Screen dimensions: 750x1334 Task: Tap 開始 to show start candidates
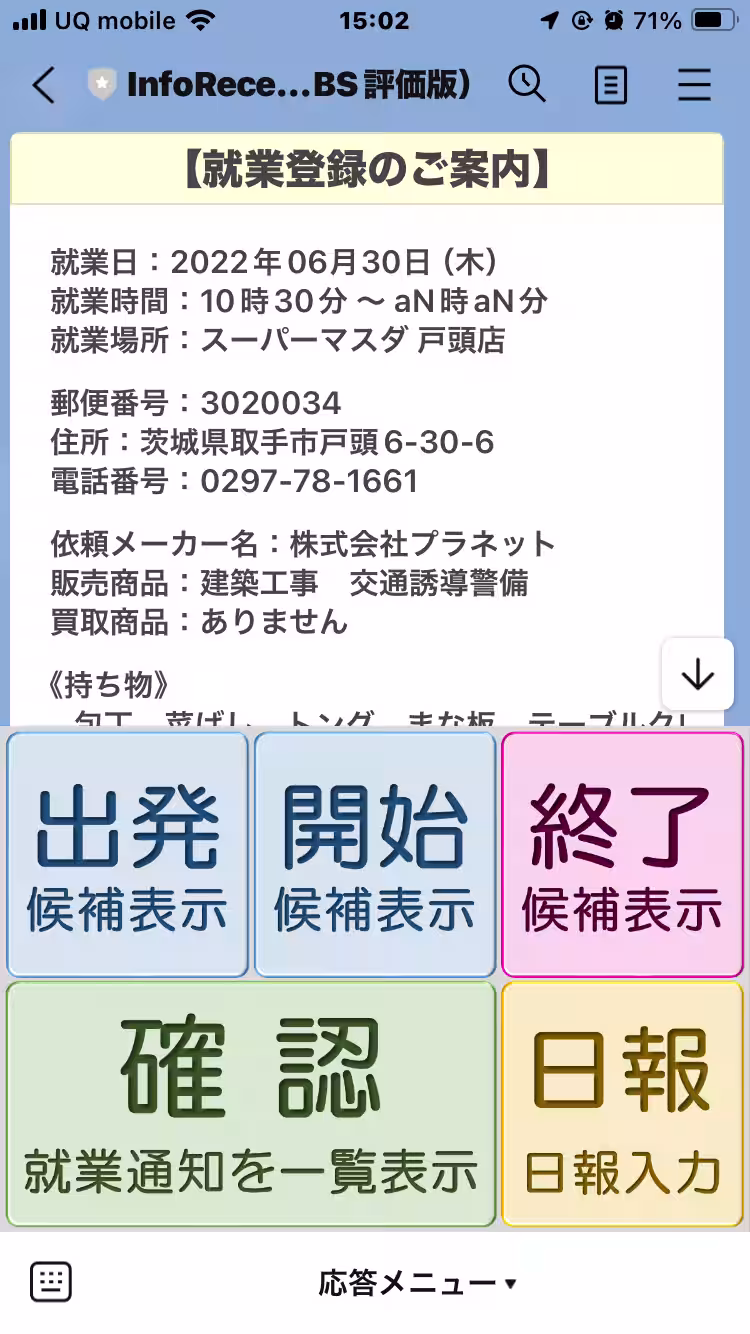(x=374, y=853)
